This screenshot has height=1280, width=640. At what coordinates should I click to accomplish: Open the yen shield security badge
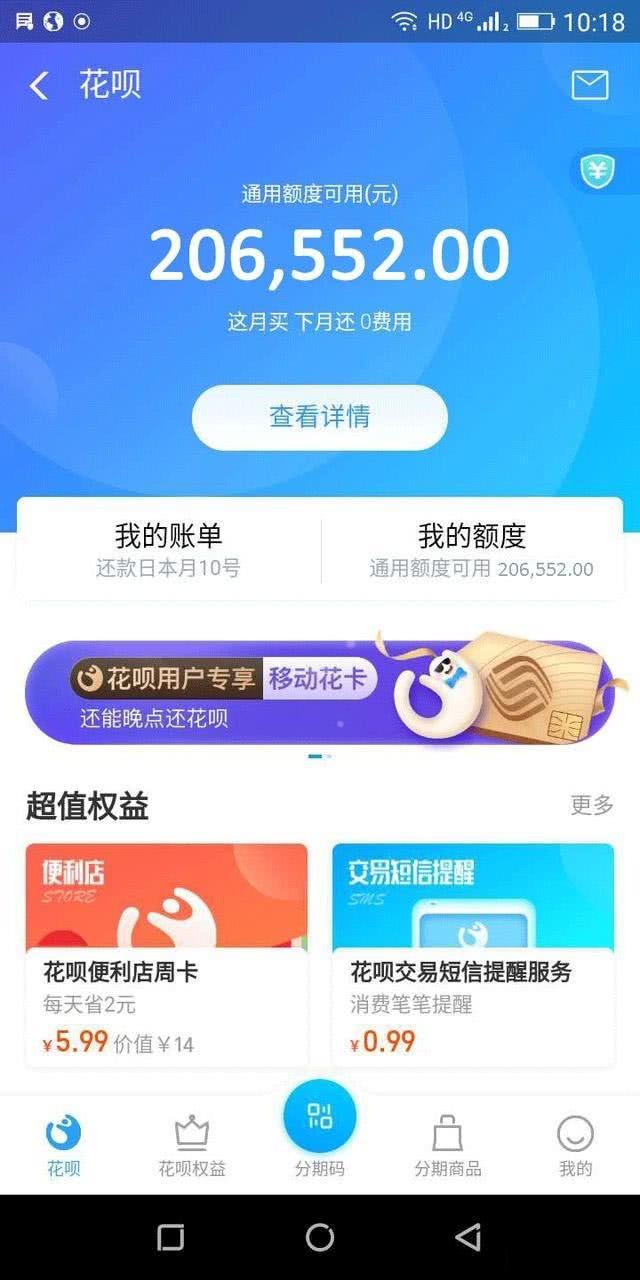point(598,172)
